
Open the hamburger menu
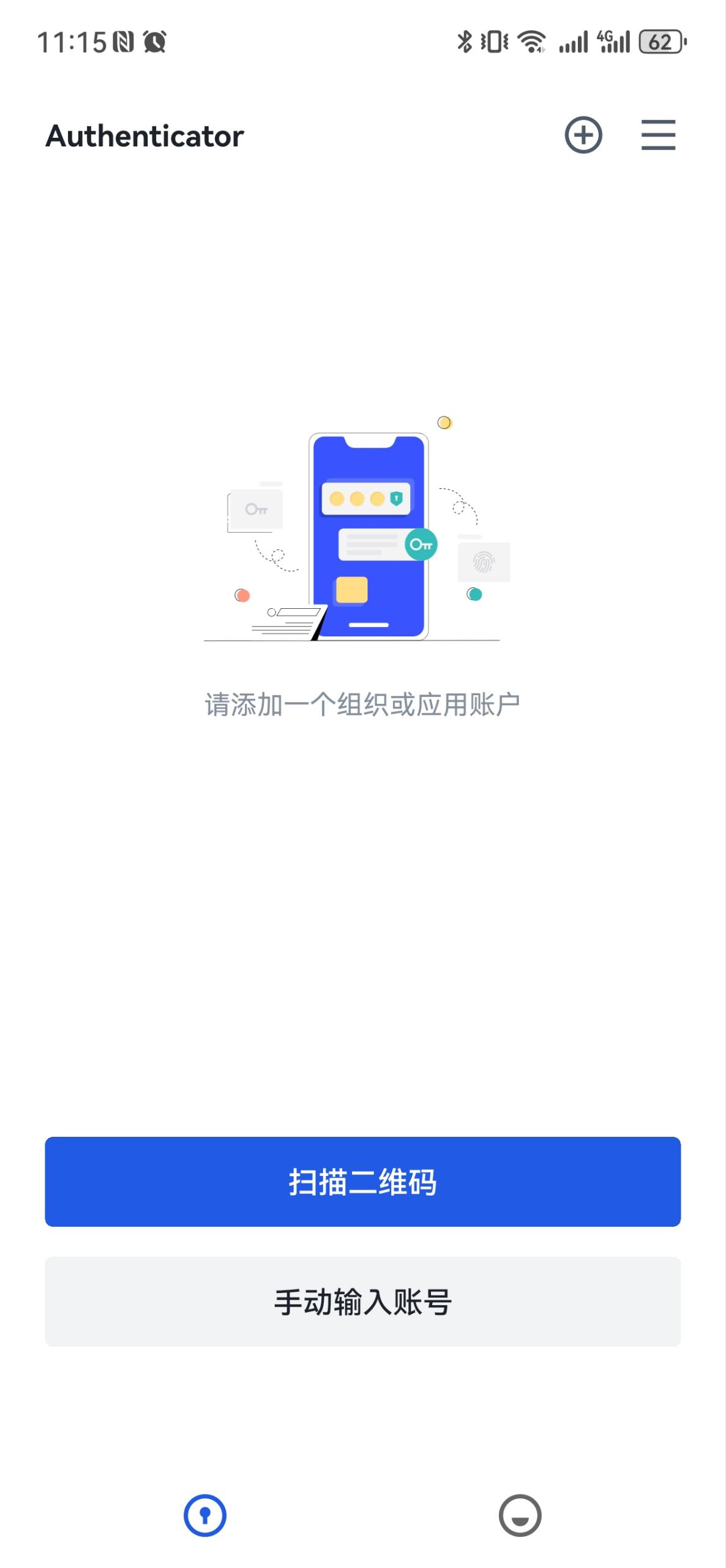[x=658, y=135]
